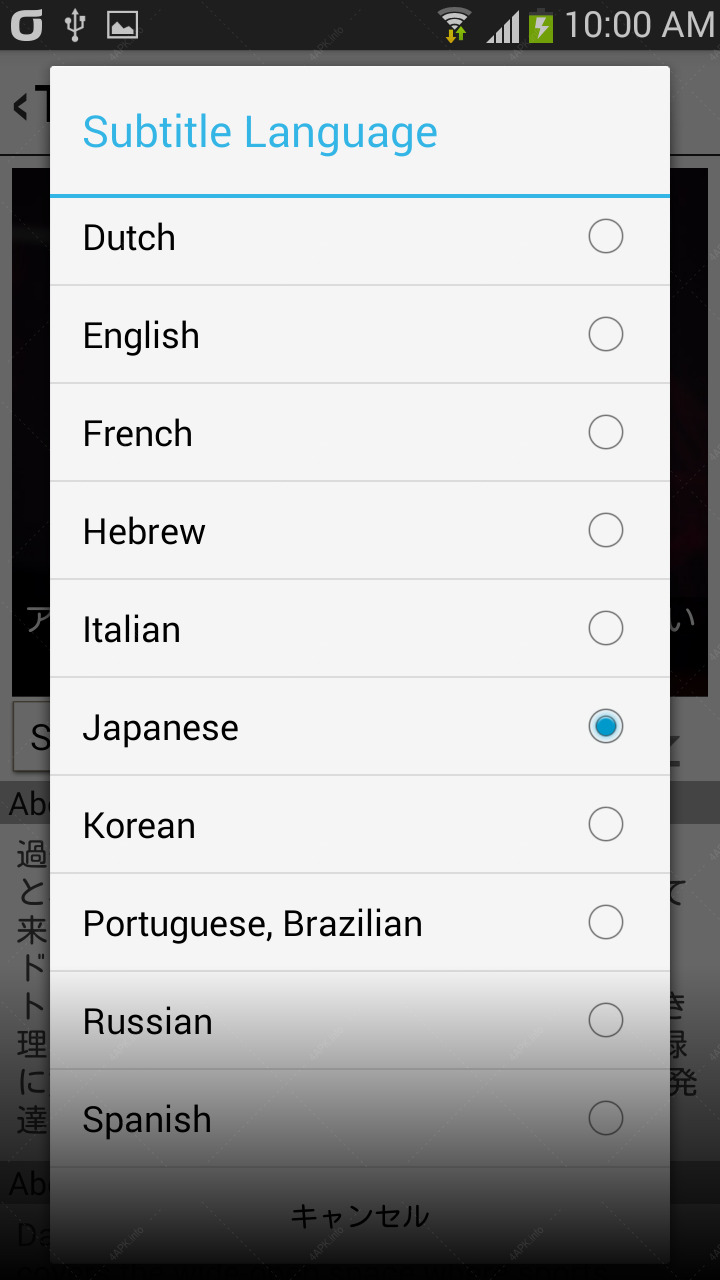Choose Korean subtitles
720x1280 pixels.
360,825
